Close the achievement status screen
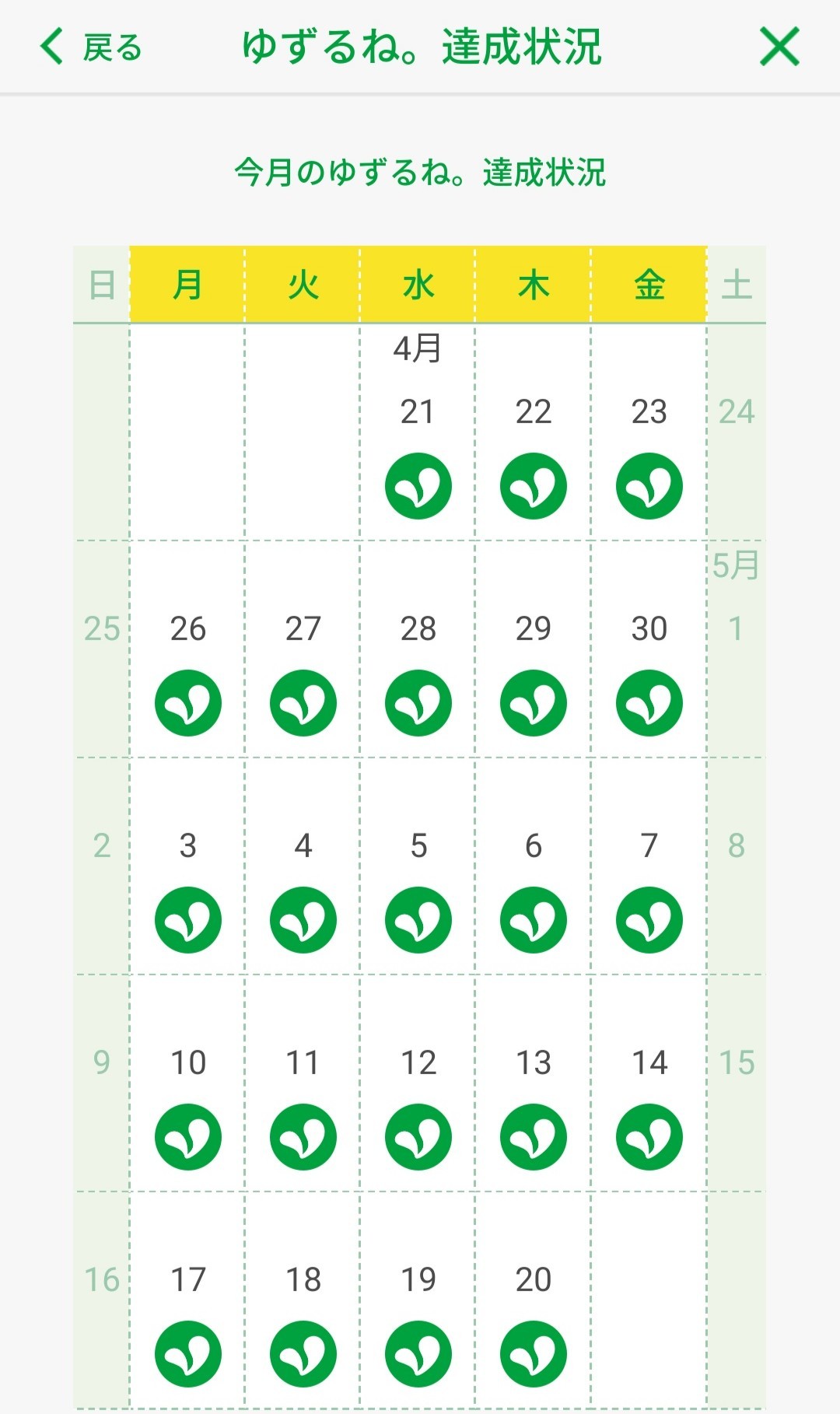 [x=779, y=47]
